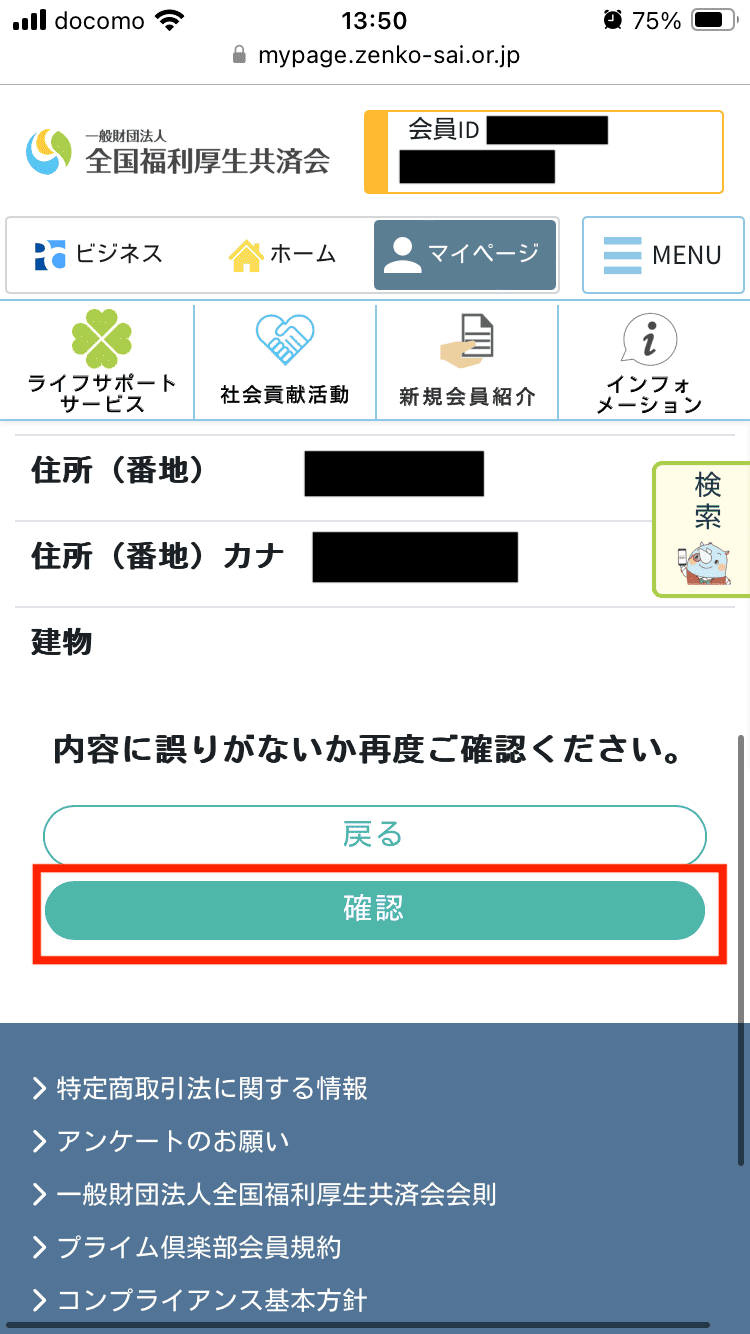The image size is (750, 1334).
Task: Open 新規会員紹介 section
Action: pyautogui.click(x=467, y=362)
